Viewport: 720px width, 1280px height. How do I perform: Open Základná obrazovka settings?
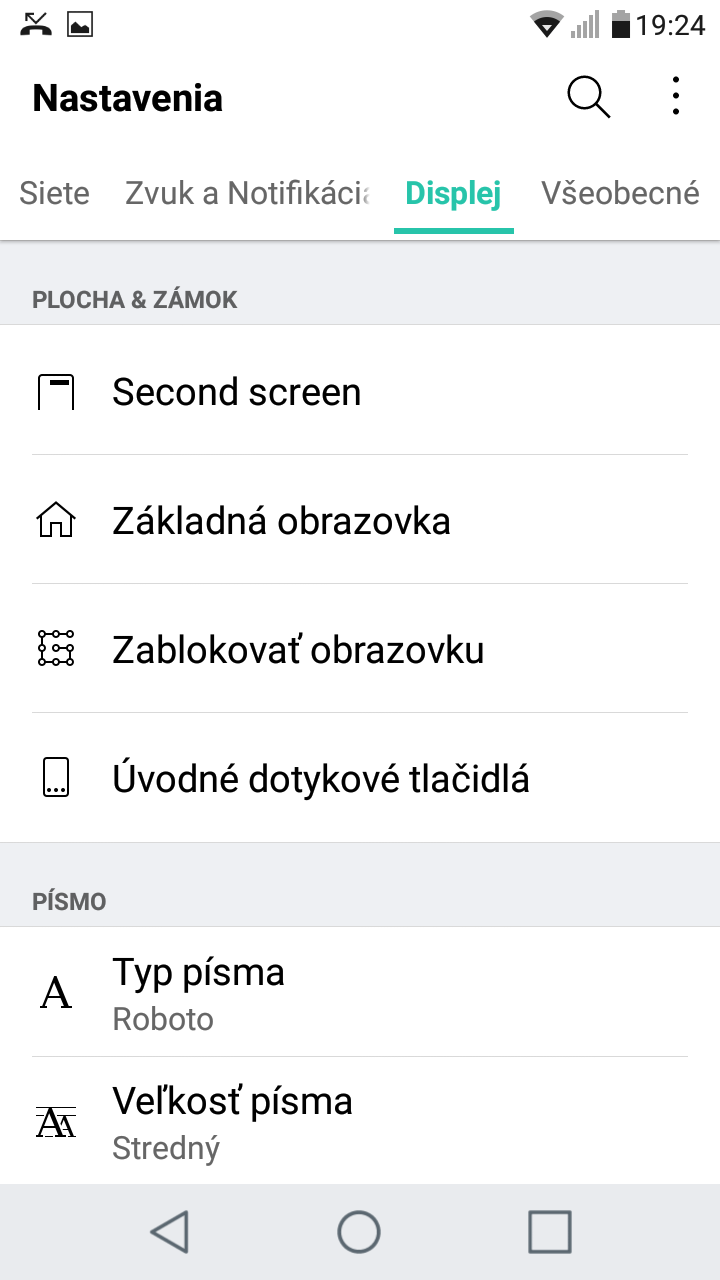click(x=360, y=520)
